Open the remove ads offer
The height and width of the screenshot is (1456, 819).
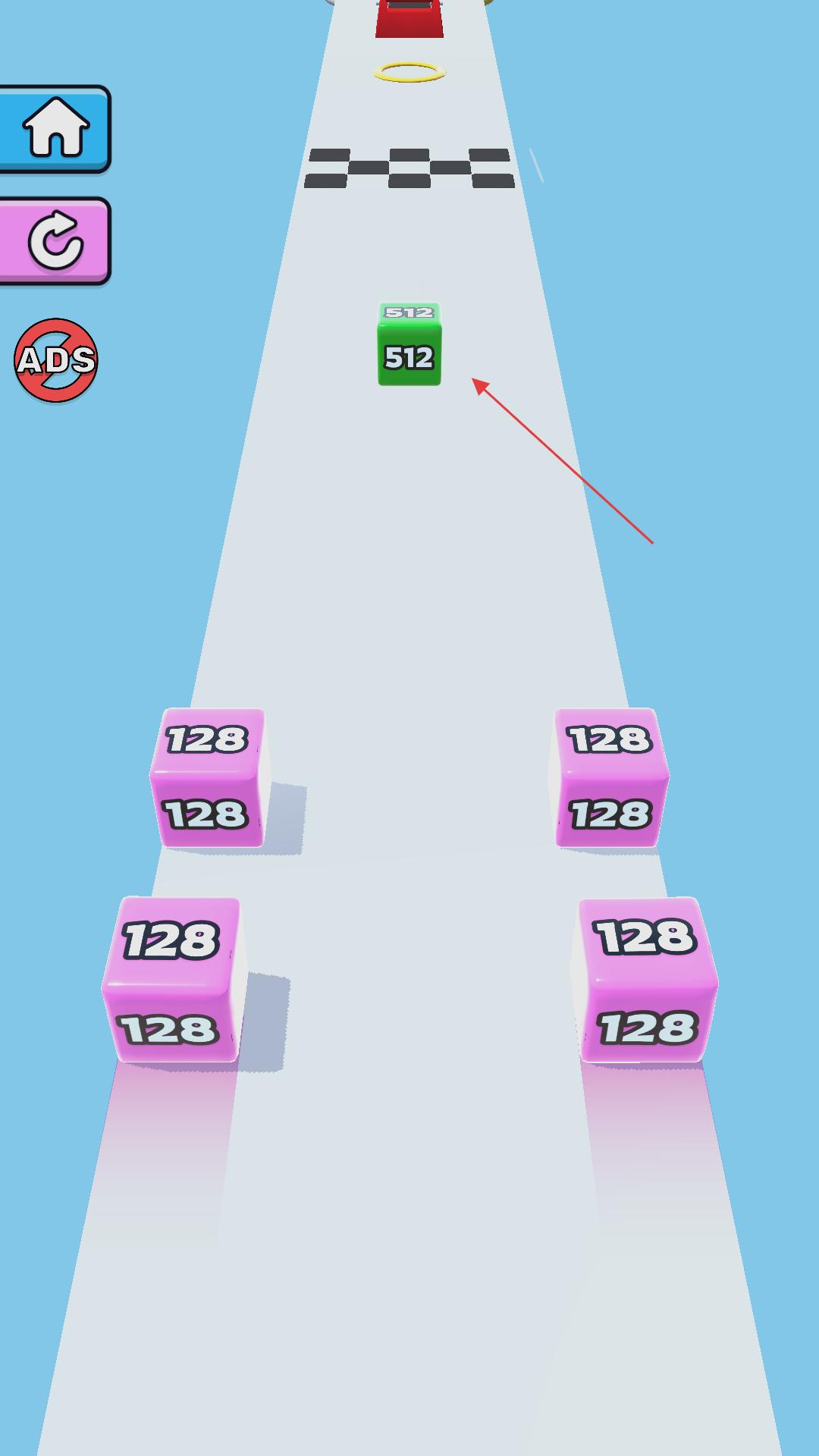pyautogui.click(x=56, y=359)
